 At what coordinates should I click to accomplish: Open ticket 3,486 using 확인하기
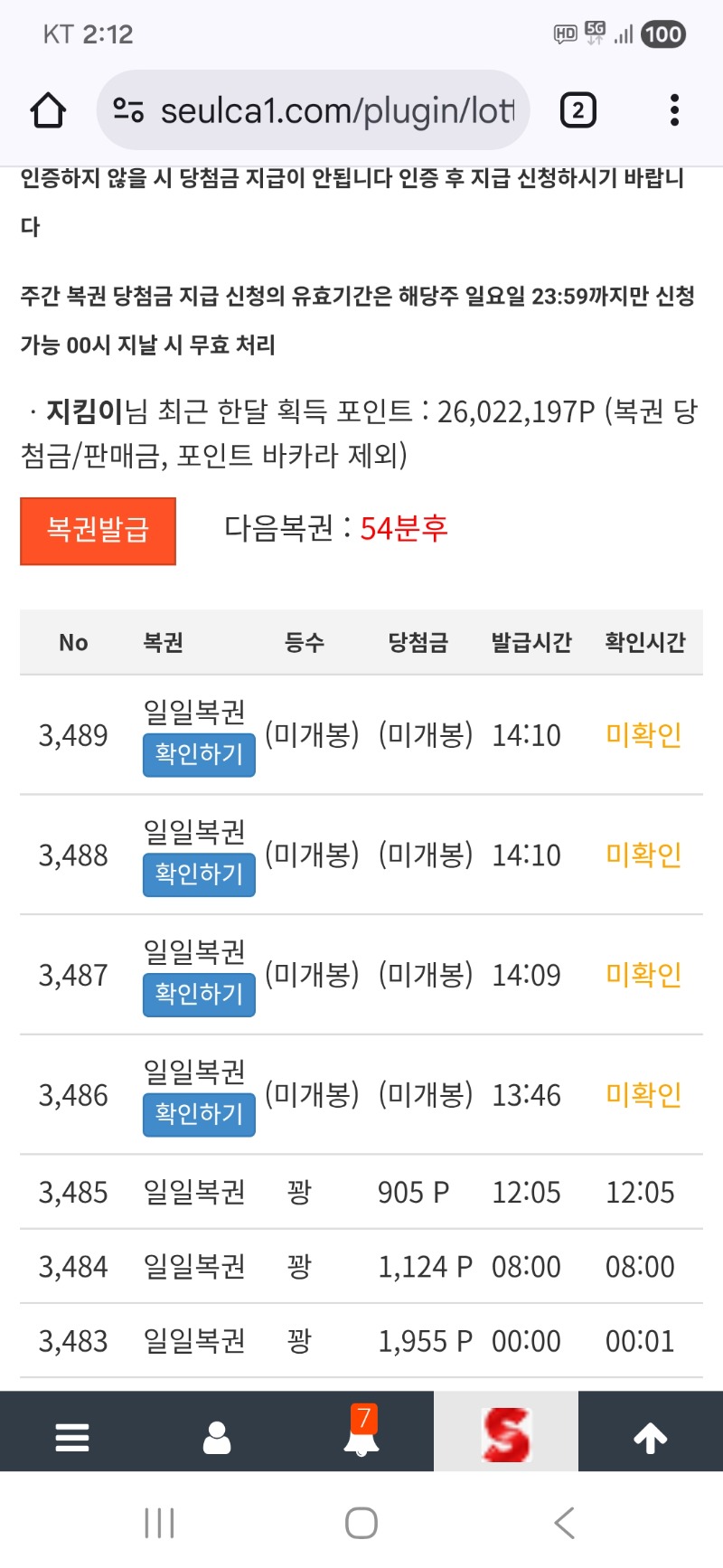[x=199, y=1114]
